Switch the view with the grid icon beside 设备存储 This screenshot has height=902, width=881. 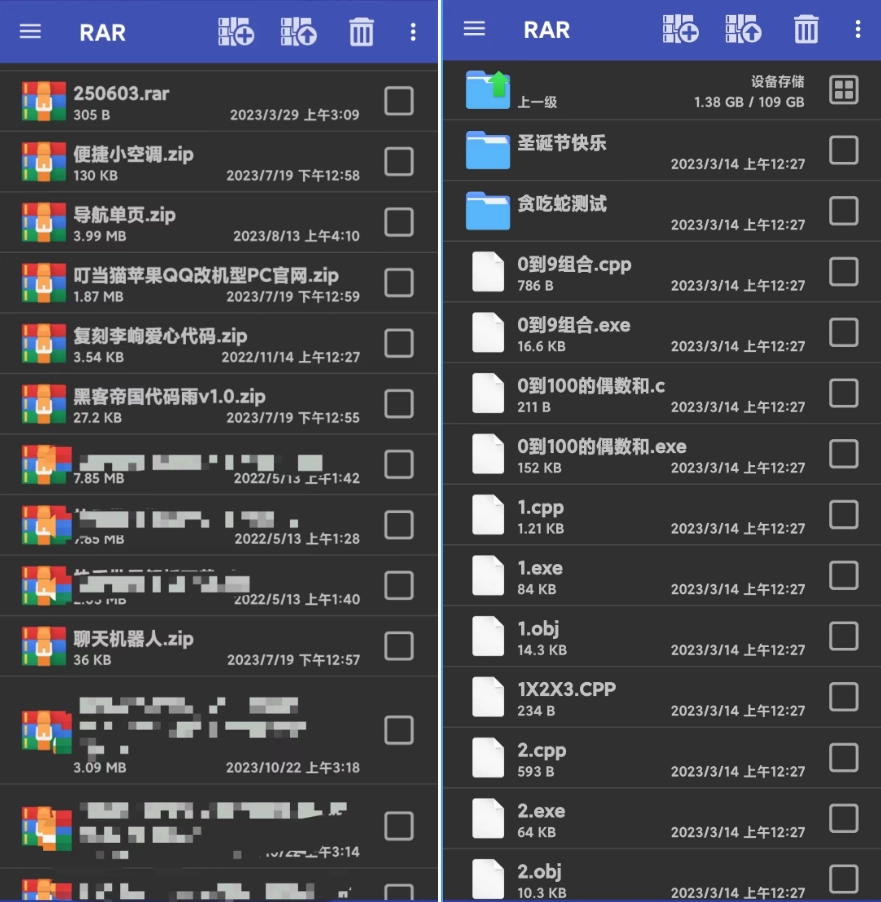point(844,91)
